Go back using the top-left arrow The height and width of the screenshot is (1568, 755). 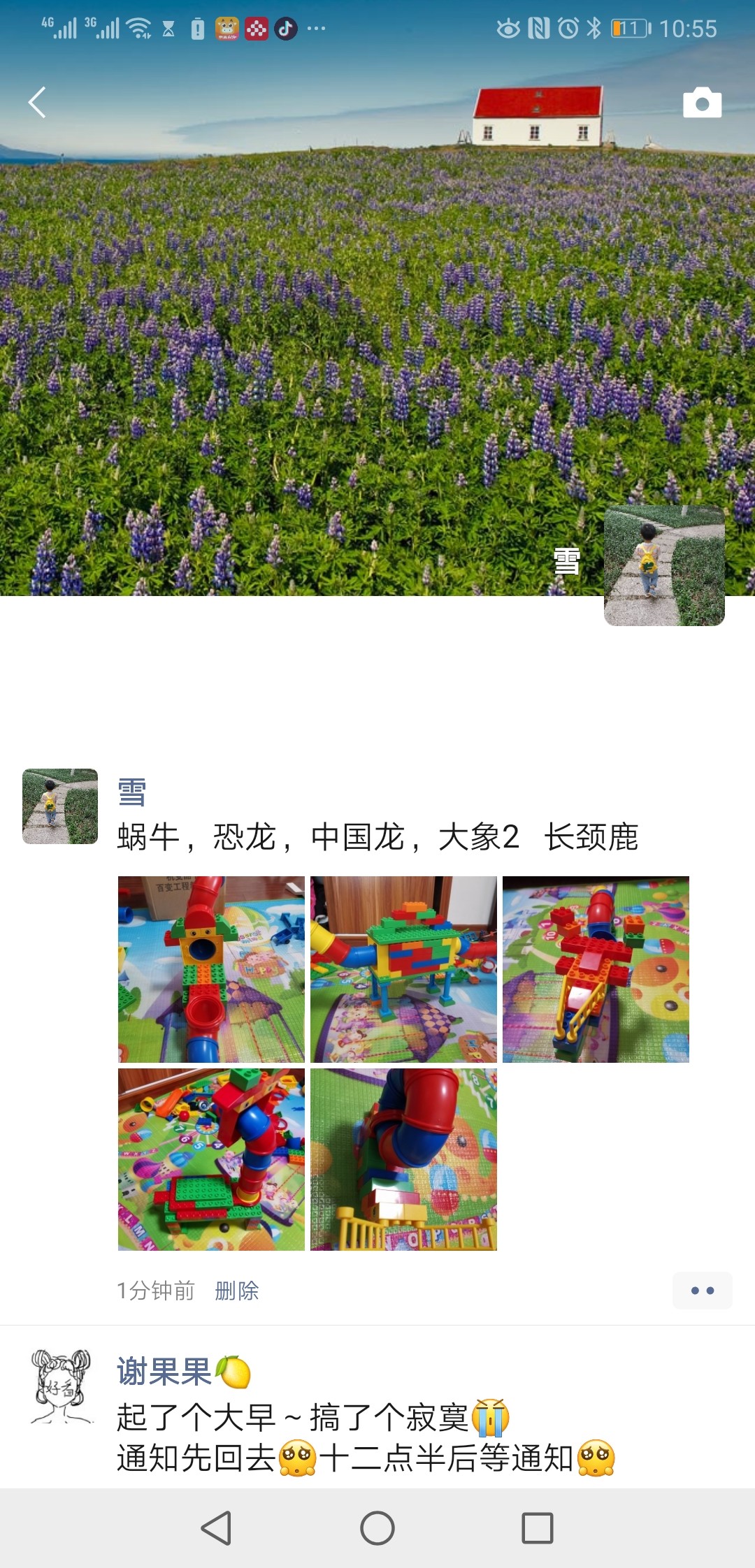click(38, 103)
